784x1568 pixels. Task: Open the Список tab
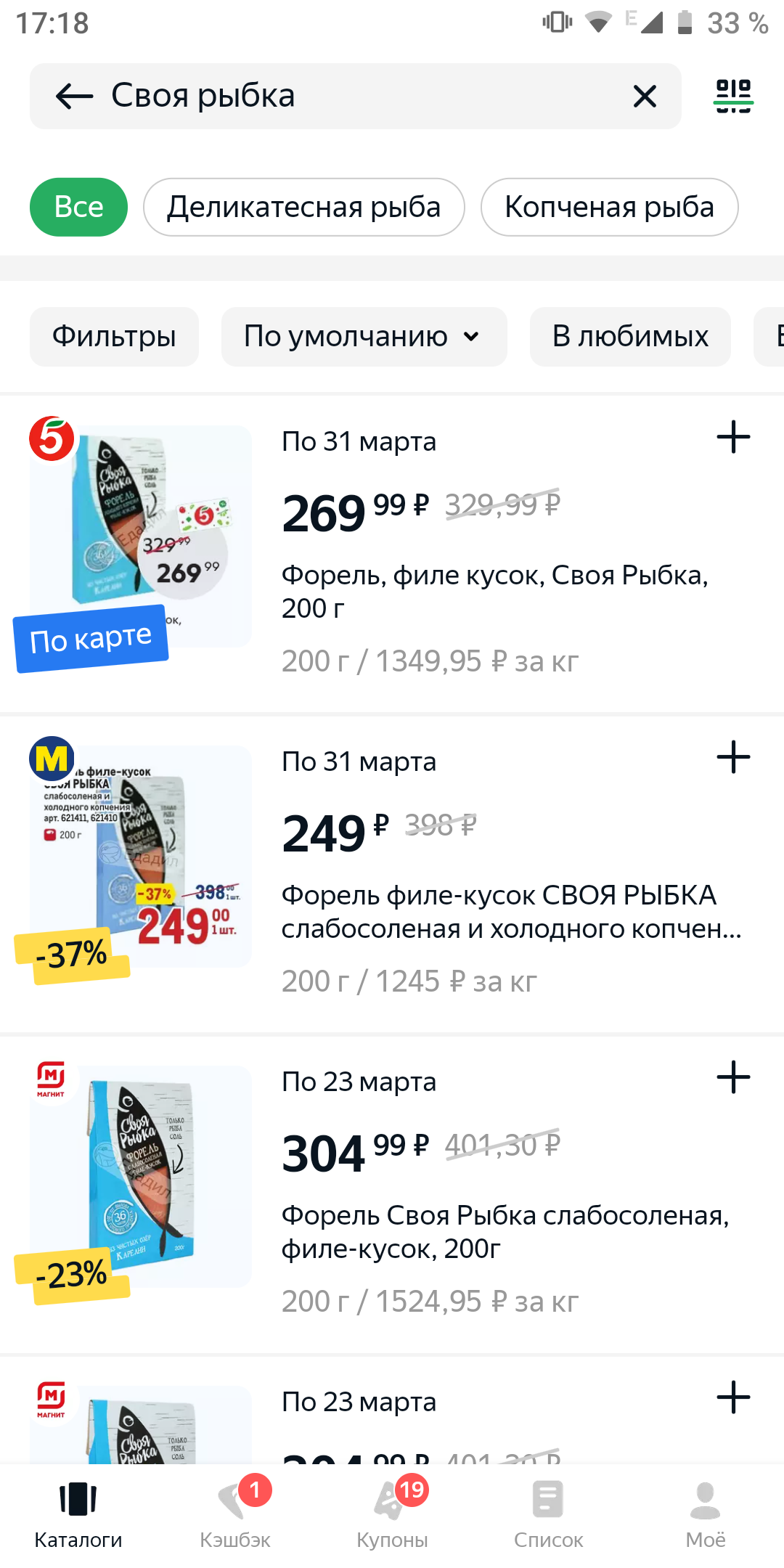548,1514
